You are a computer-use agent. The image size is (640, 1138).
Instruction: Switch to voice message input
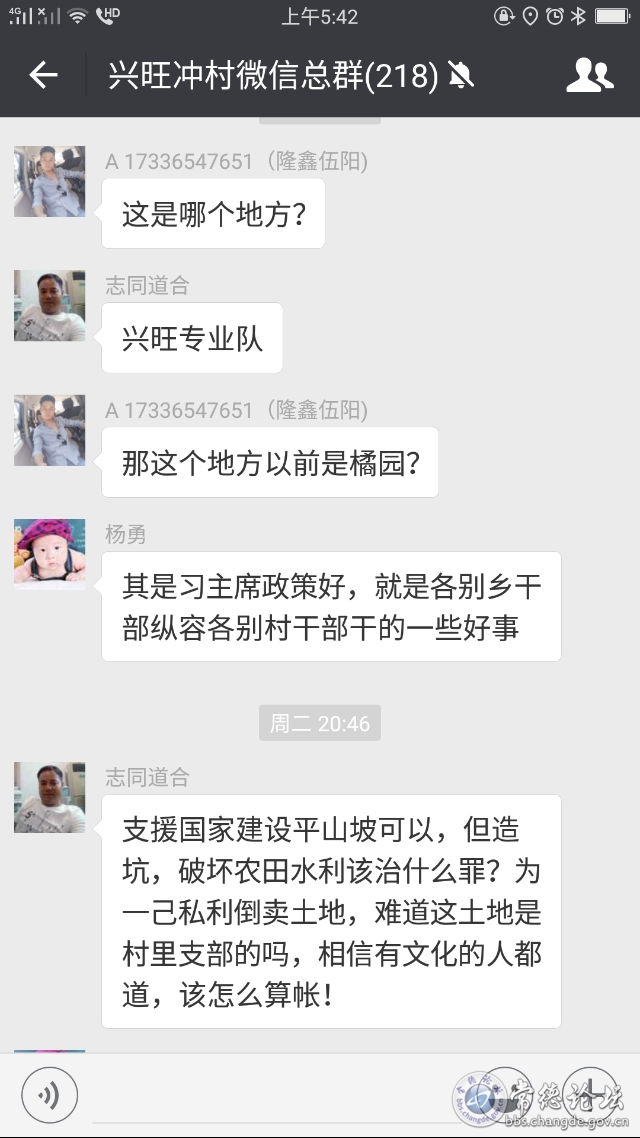click(x=49, y=1095)
